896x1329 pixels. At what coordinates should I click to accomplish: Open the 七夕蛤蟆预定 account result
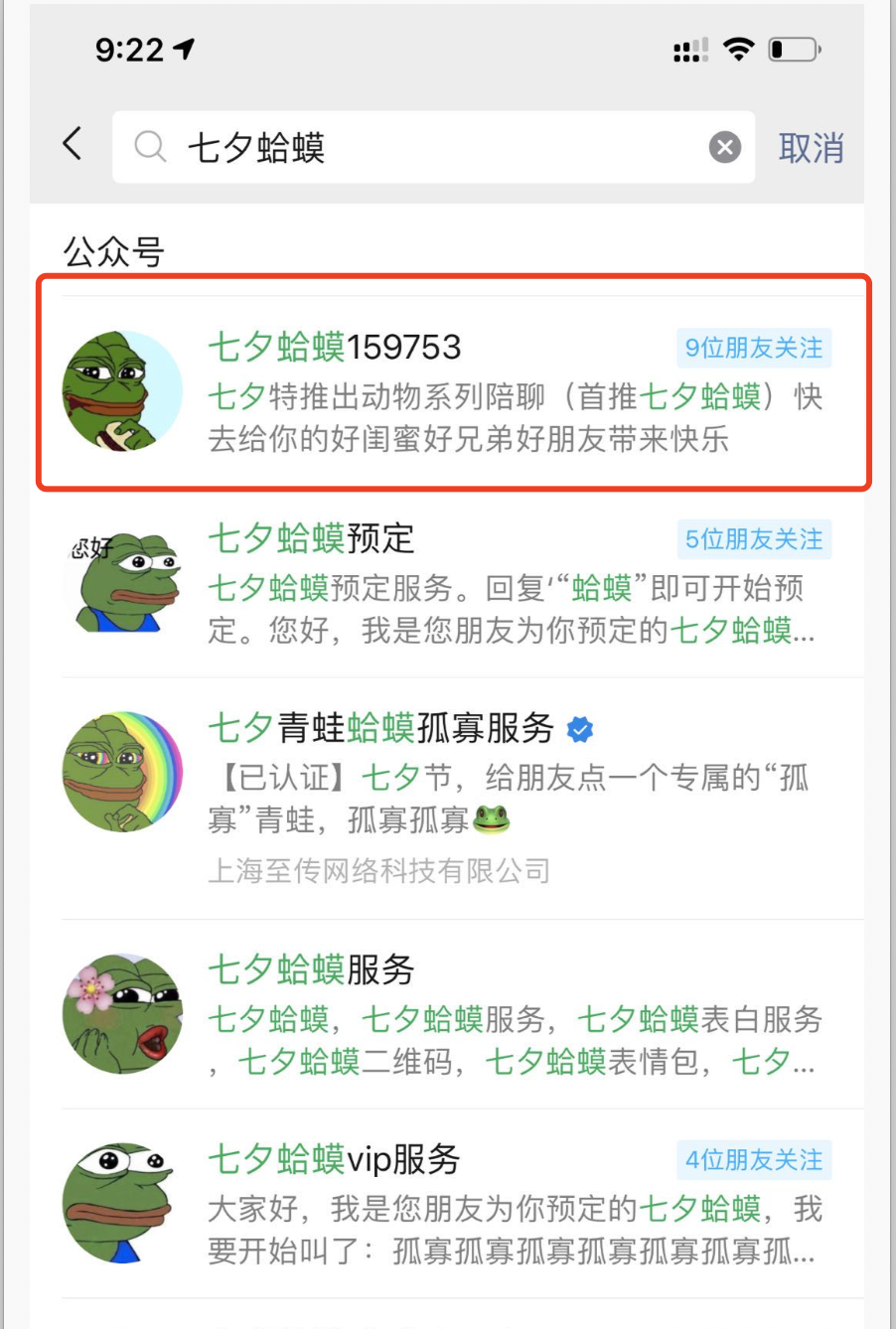click(452, 583)
